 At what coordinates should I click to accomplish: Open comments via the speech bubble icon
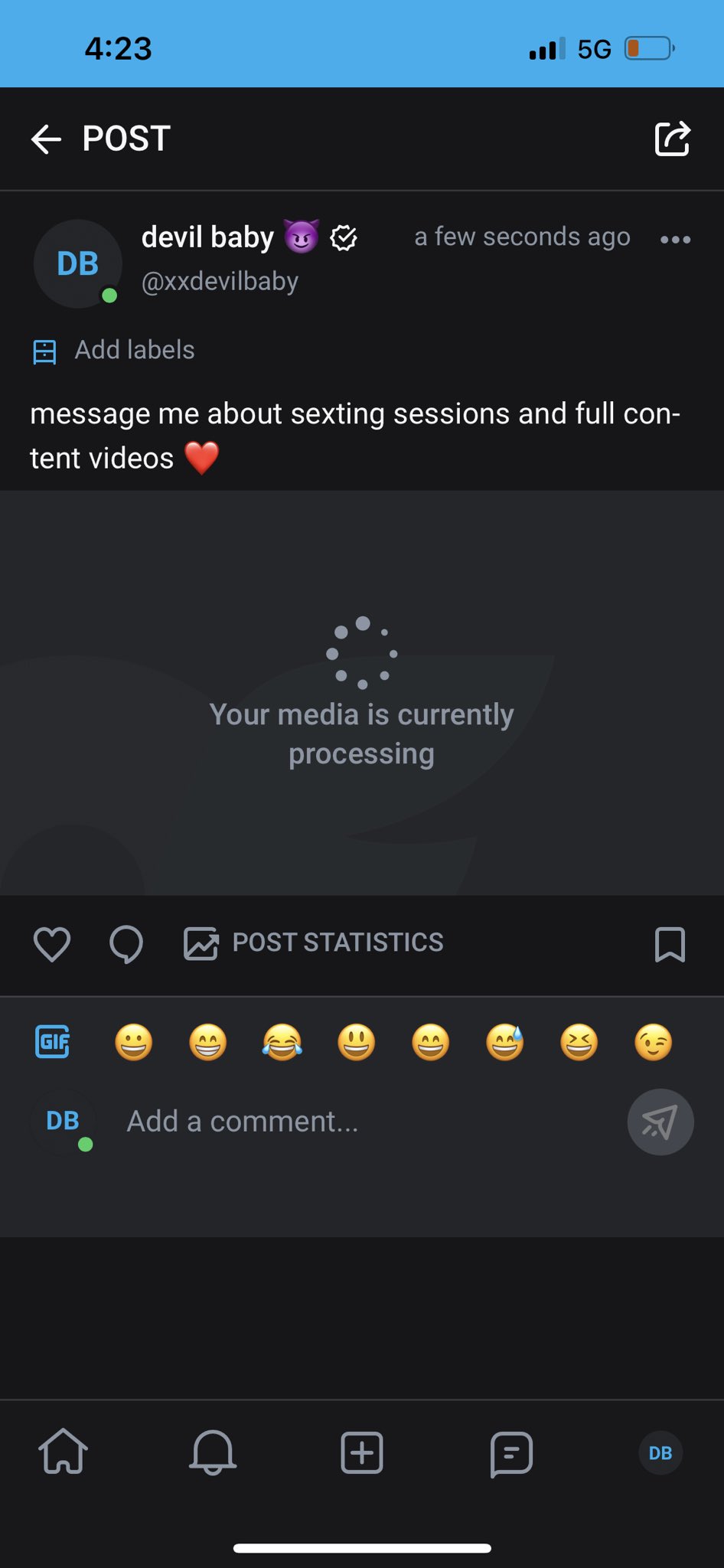coord(126,944)
